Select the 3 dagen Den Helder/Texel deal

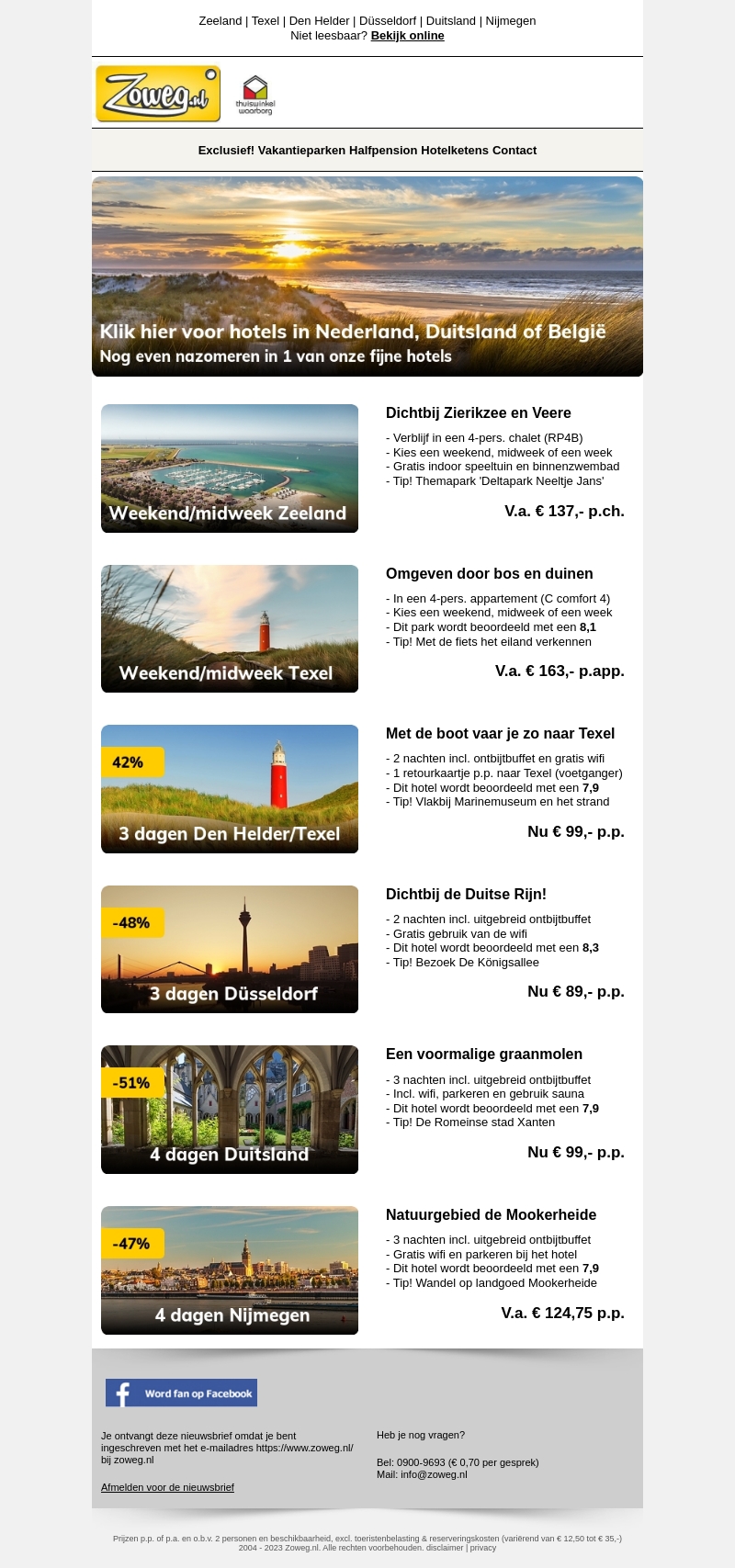(230, 789)
